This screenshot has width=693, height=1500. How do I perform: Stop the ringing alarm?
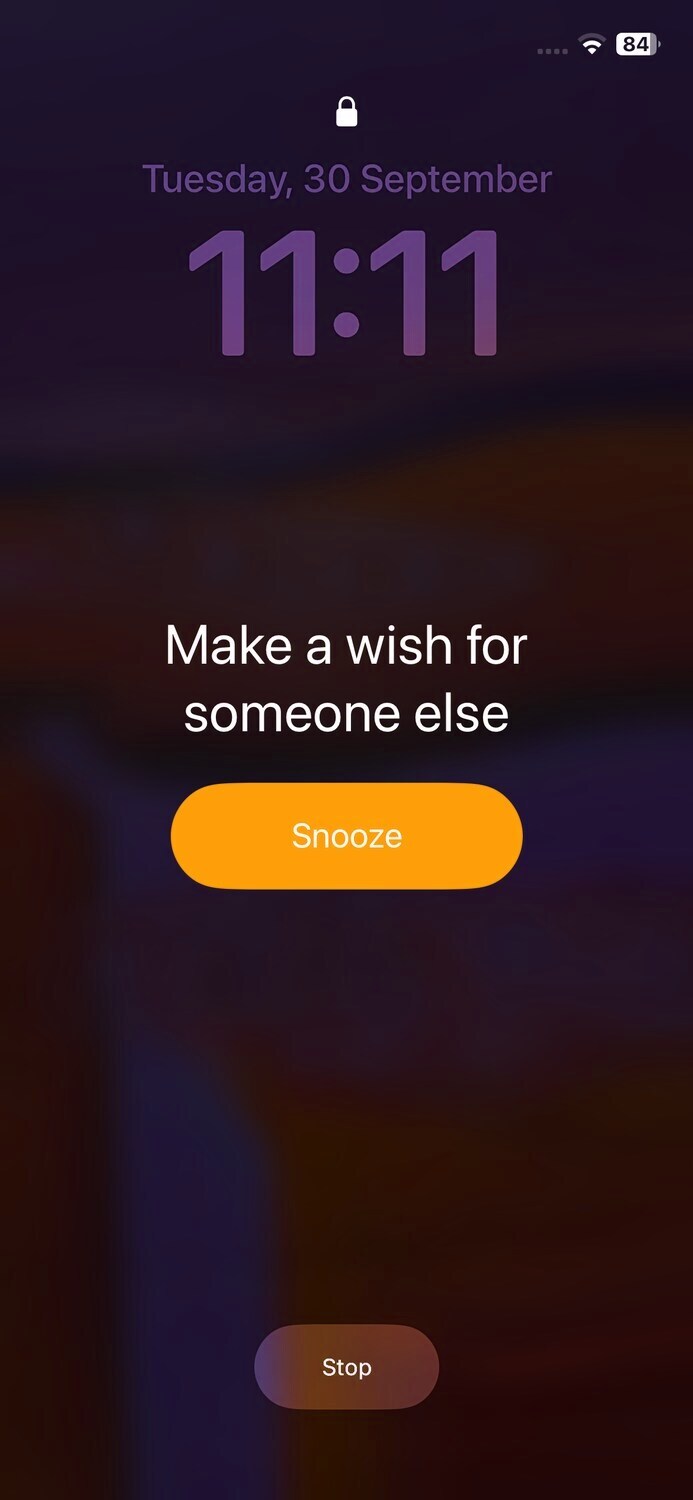coord(346,1367)
